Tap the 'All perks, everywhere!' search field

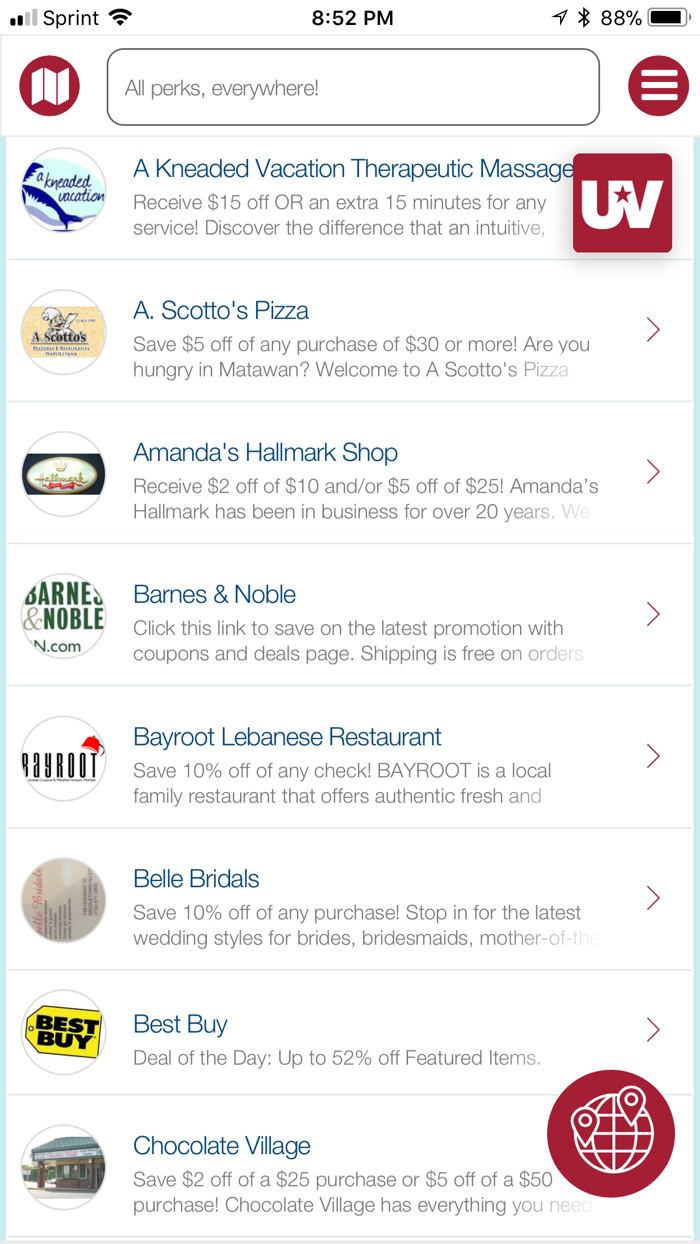coord(353,88)
